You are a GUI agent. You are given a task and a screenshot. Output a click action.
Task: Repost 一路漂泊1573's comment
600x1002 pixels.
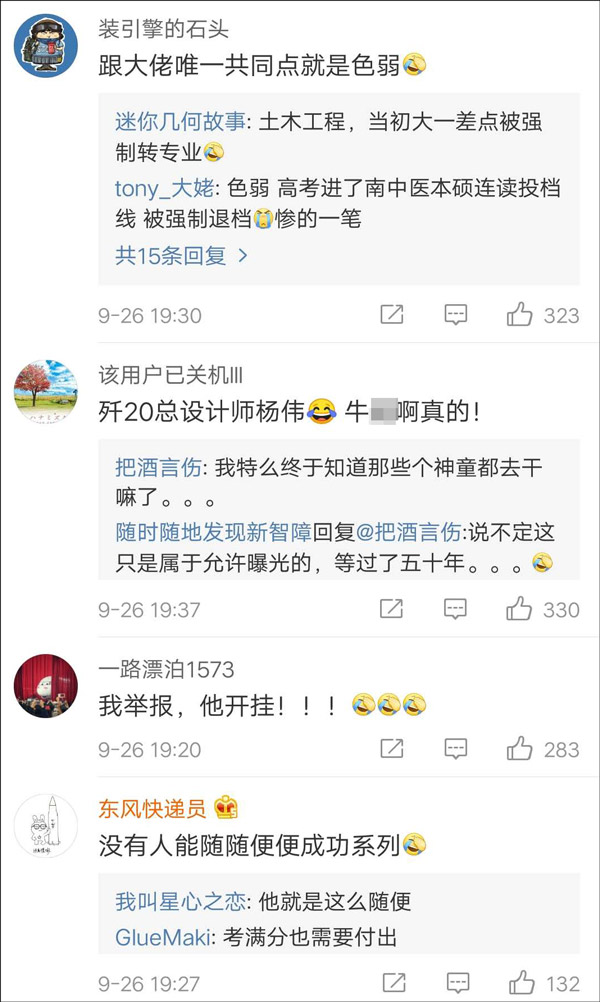(392, 749)
